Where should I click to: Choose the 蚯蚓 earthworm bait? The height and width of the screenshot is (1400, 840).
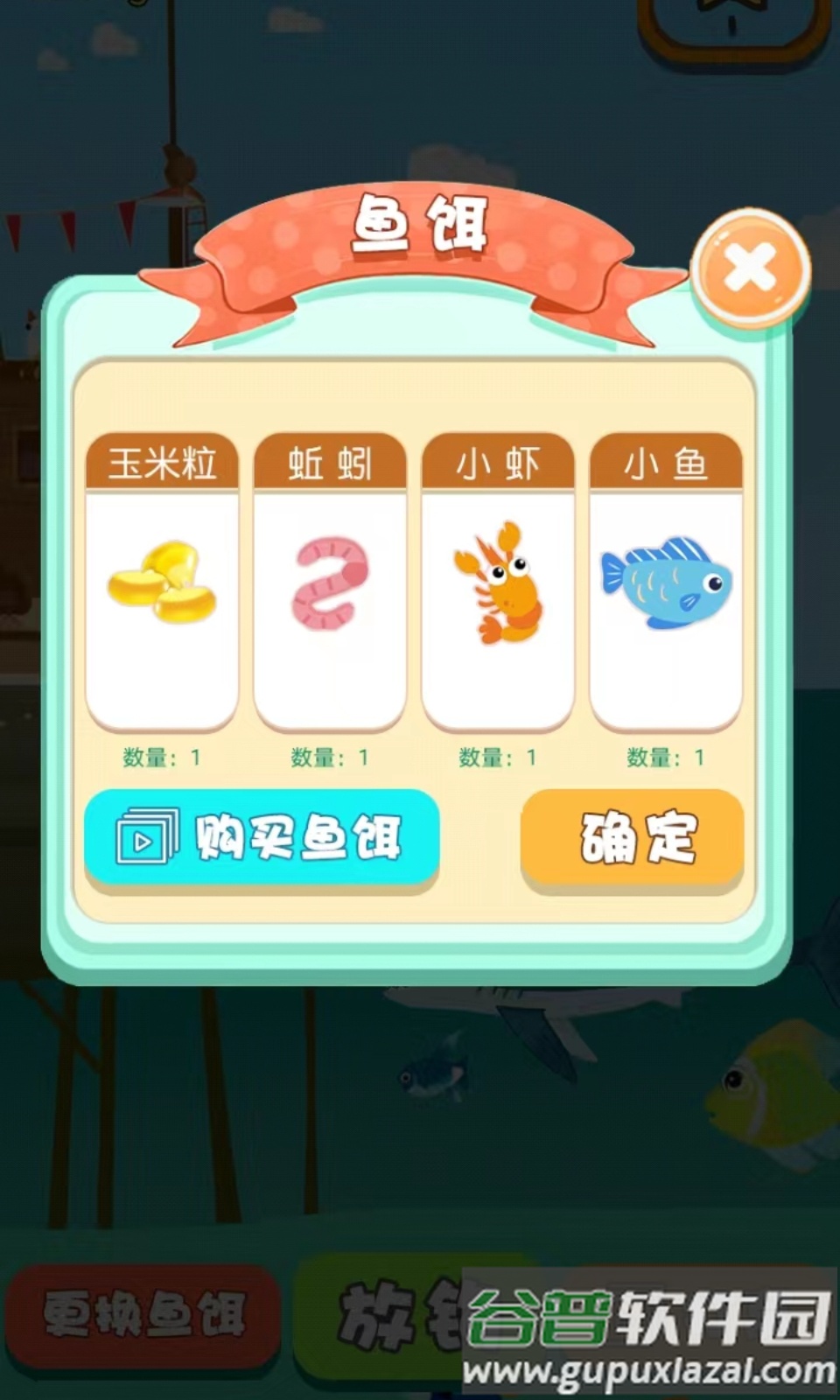(x=330, y=584)
